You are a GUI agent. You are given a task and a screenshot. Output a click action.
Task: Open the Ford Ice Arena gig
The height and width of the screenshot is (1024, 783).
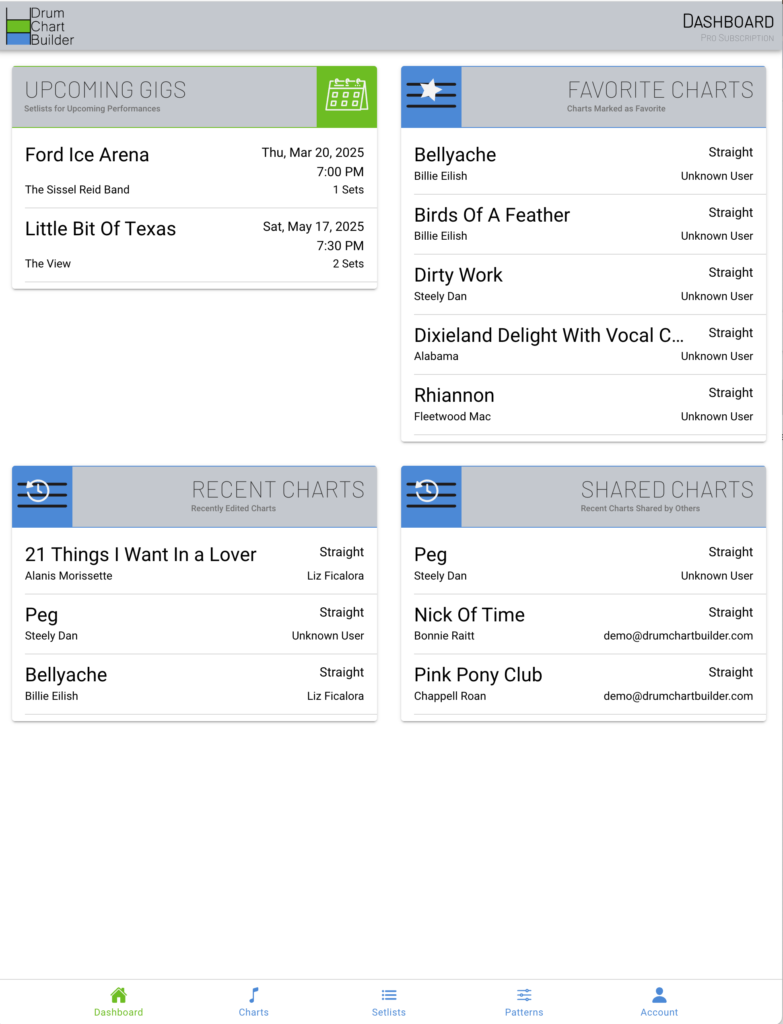tap(194, 170)
